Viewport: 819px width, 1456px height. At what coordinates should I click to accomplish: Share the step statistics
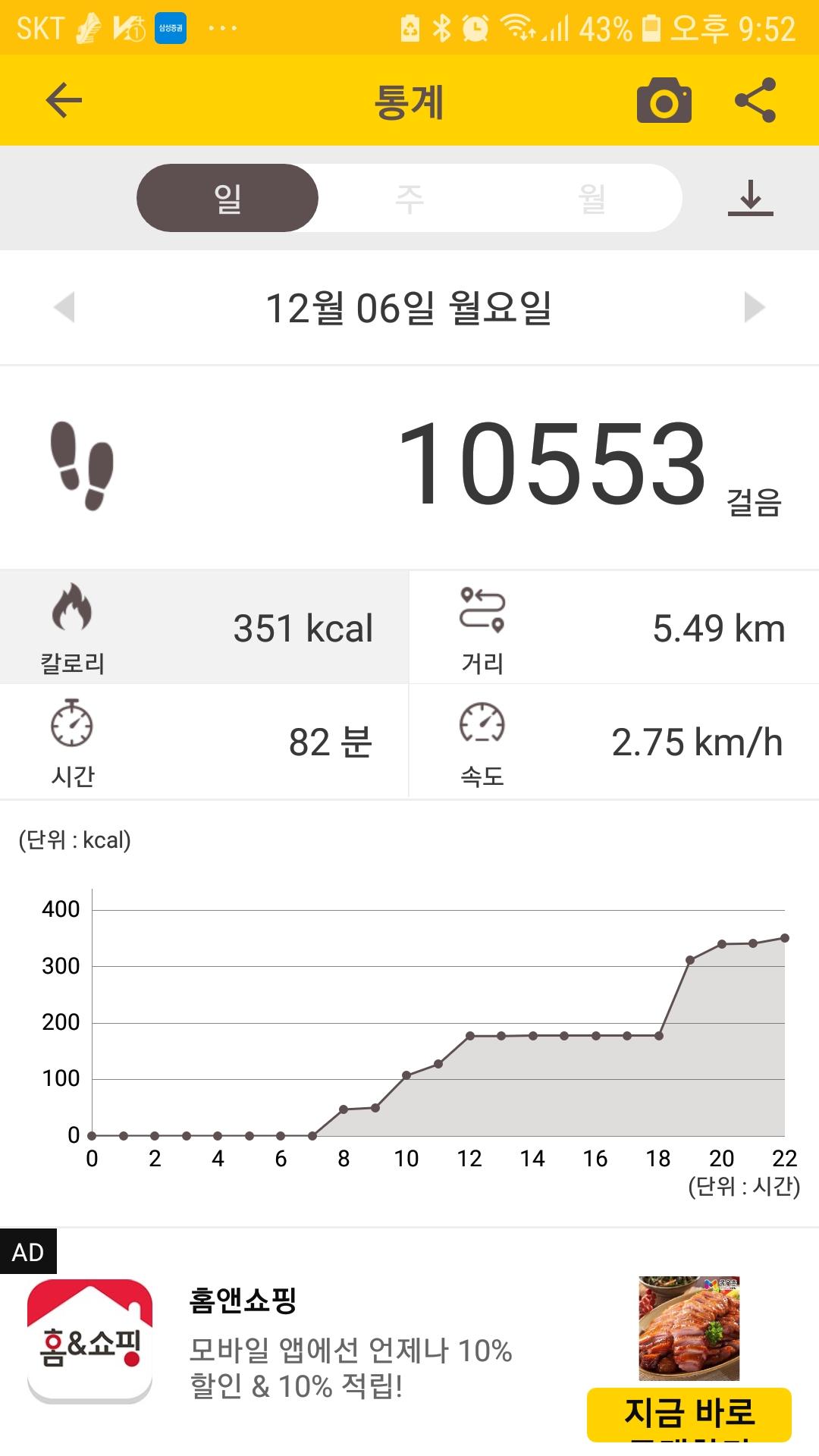[x=755, y=101]
